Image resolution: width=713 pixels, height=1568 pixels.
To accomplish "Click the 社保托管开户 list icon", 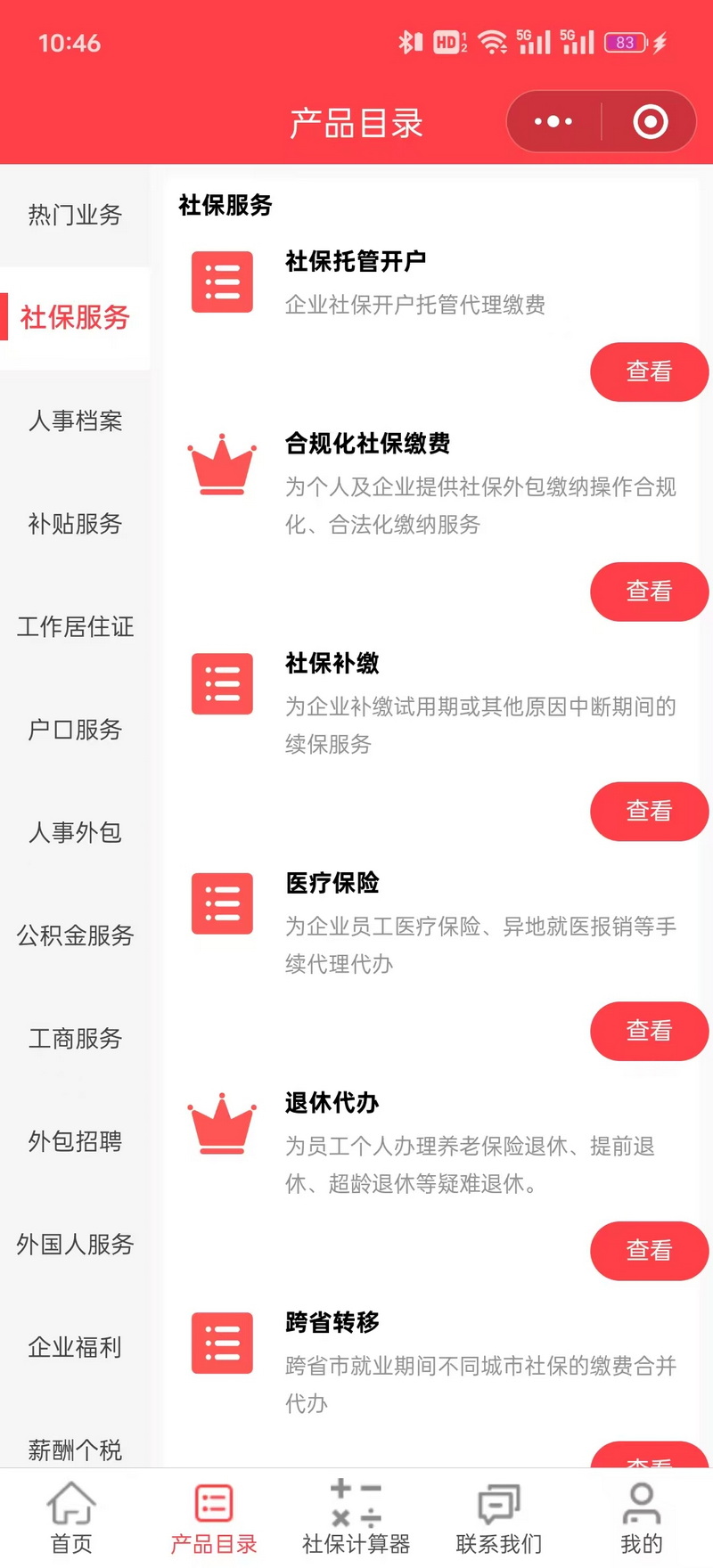I will (221, 281).
